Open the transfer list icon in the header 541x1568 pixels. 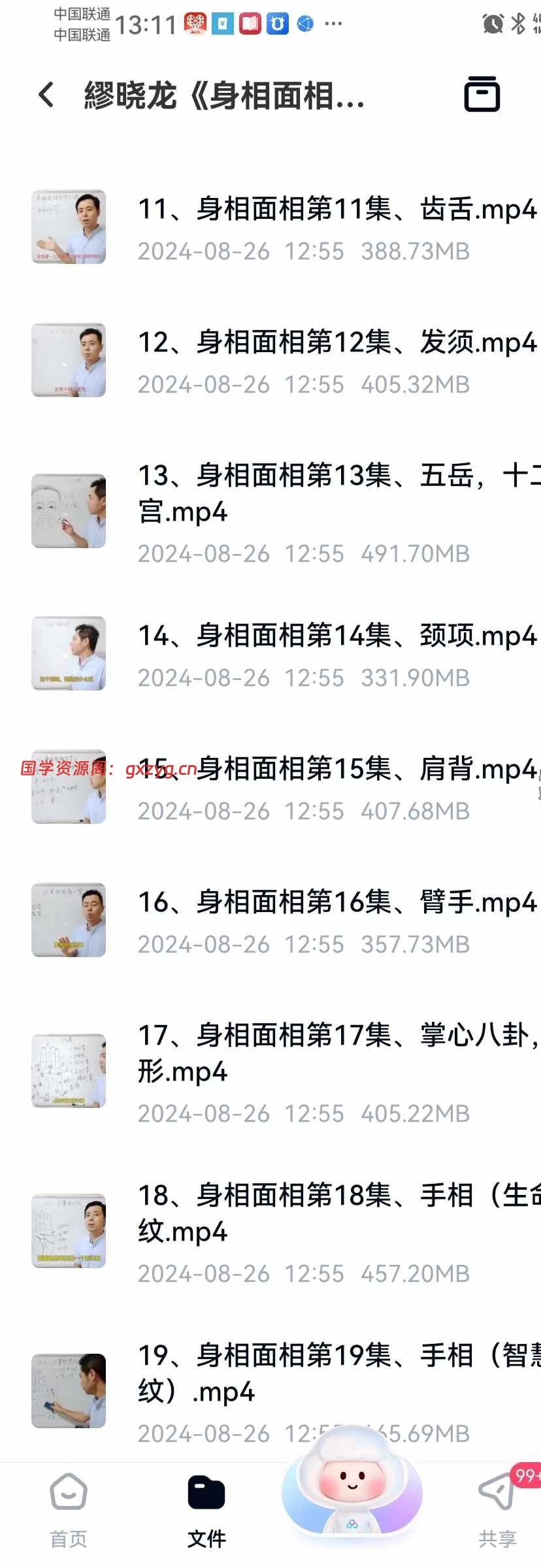click(x=482, y=94)
